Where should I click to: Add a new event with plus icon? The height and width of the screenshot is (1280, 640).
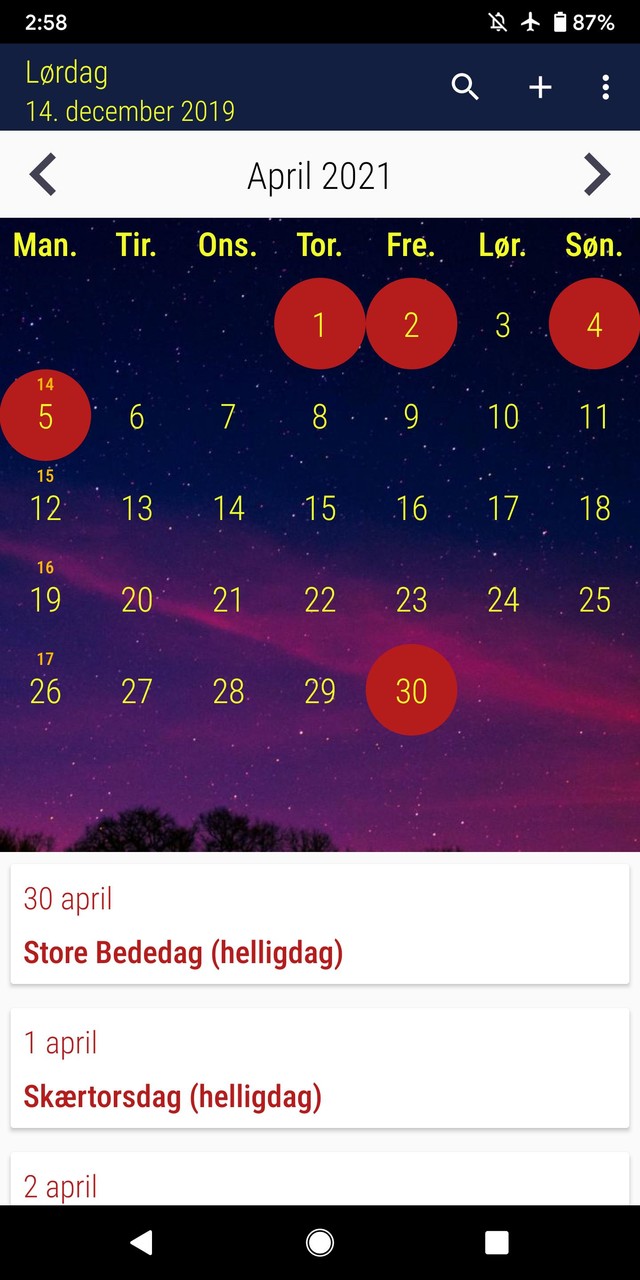540,87
